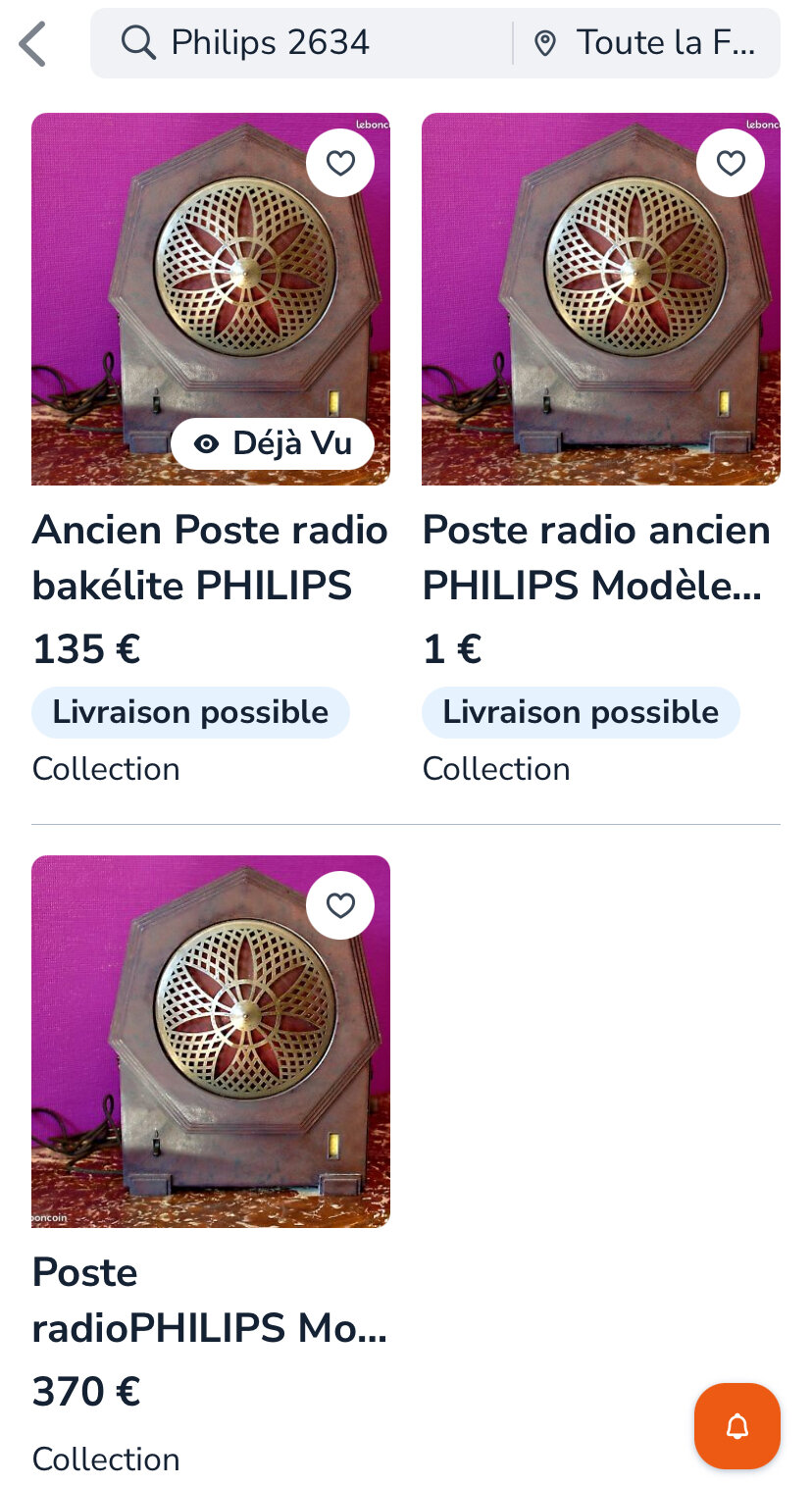Change the Toute la France location filter
Image resolution: width=812 pixels, height=1486 pixels.
coord(647,43)
